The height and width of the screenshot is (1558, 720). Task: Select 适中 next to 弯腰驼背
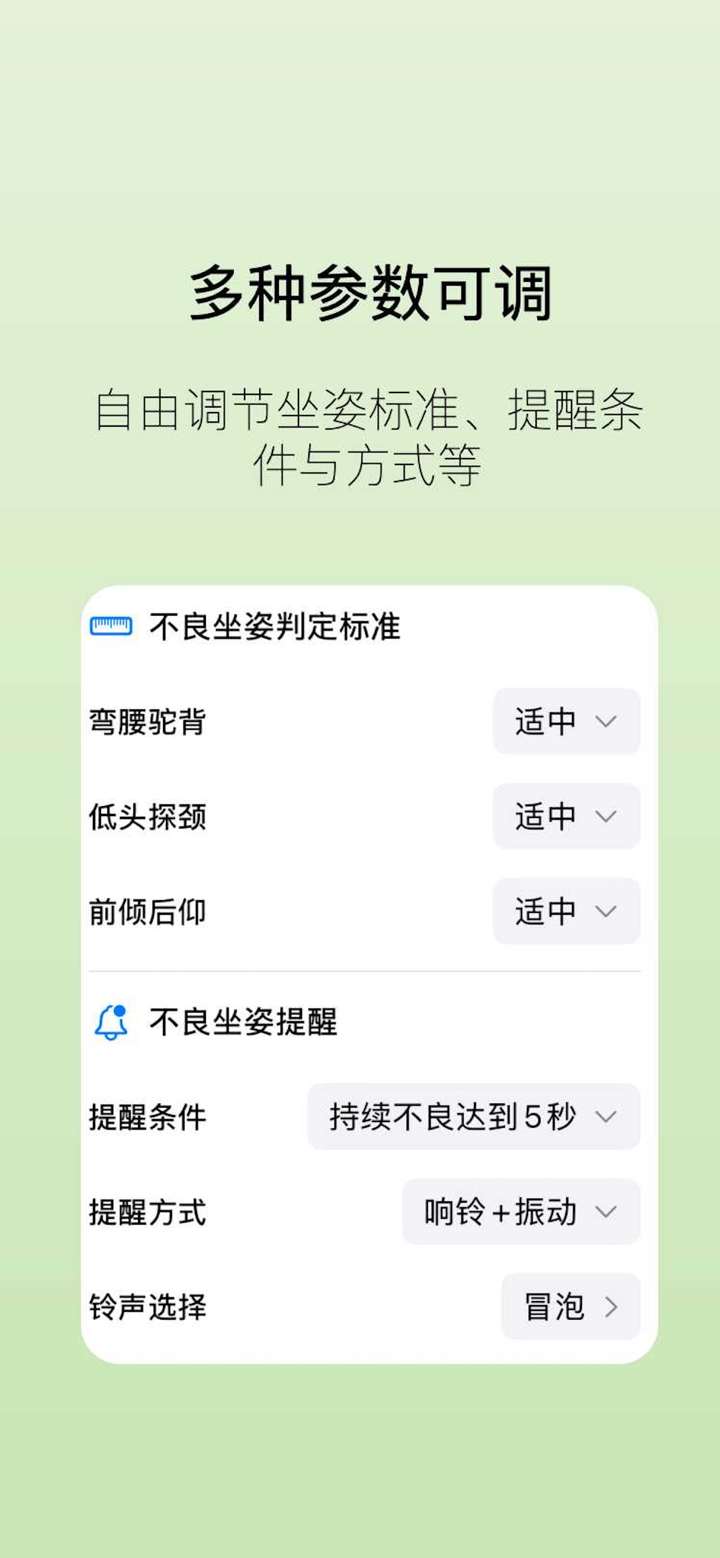[x=550, y=721]
